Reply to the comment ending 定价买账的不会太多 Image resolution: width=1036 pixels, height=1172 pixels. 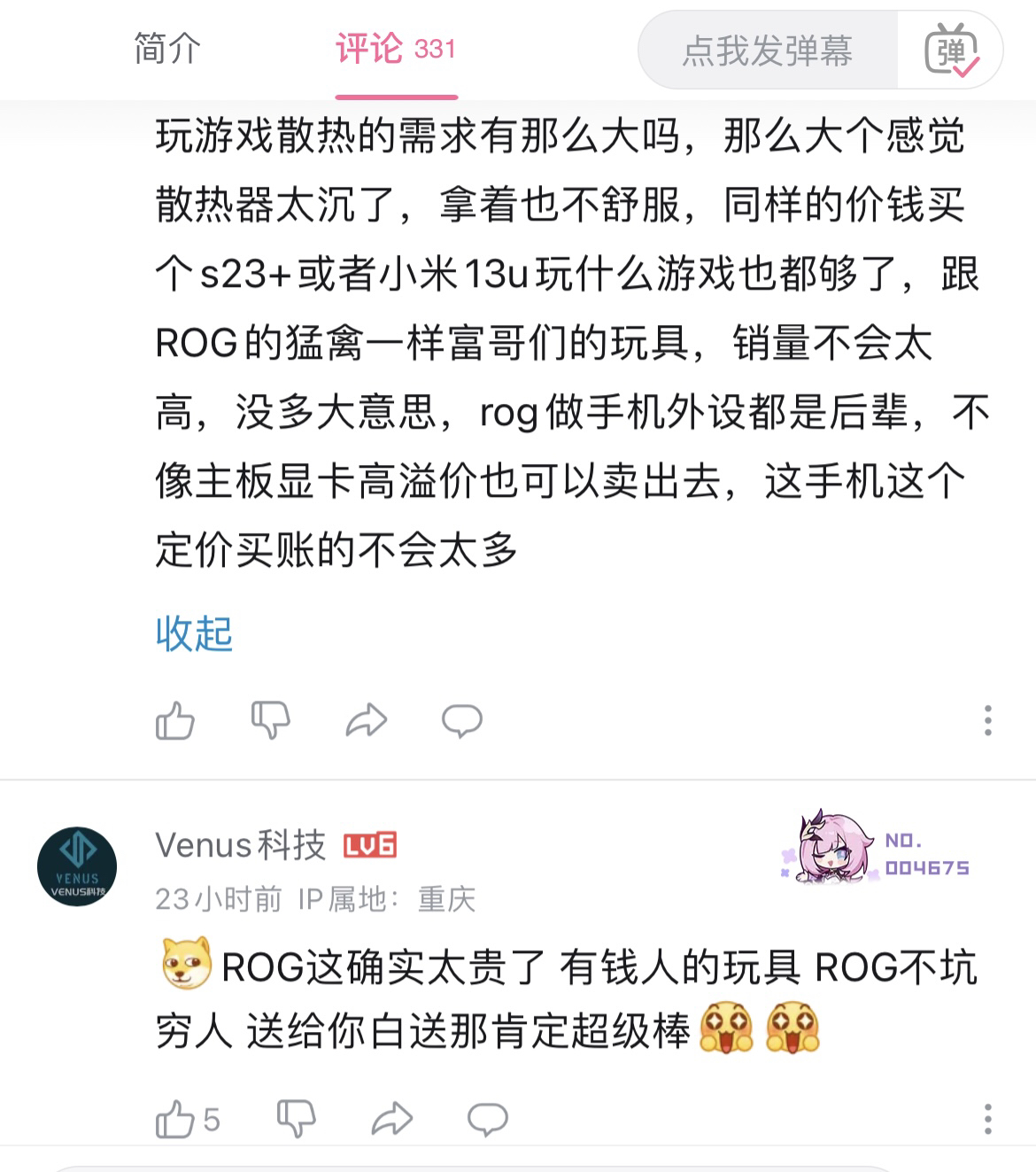(461, 720)
